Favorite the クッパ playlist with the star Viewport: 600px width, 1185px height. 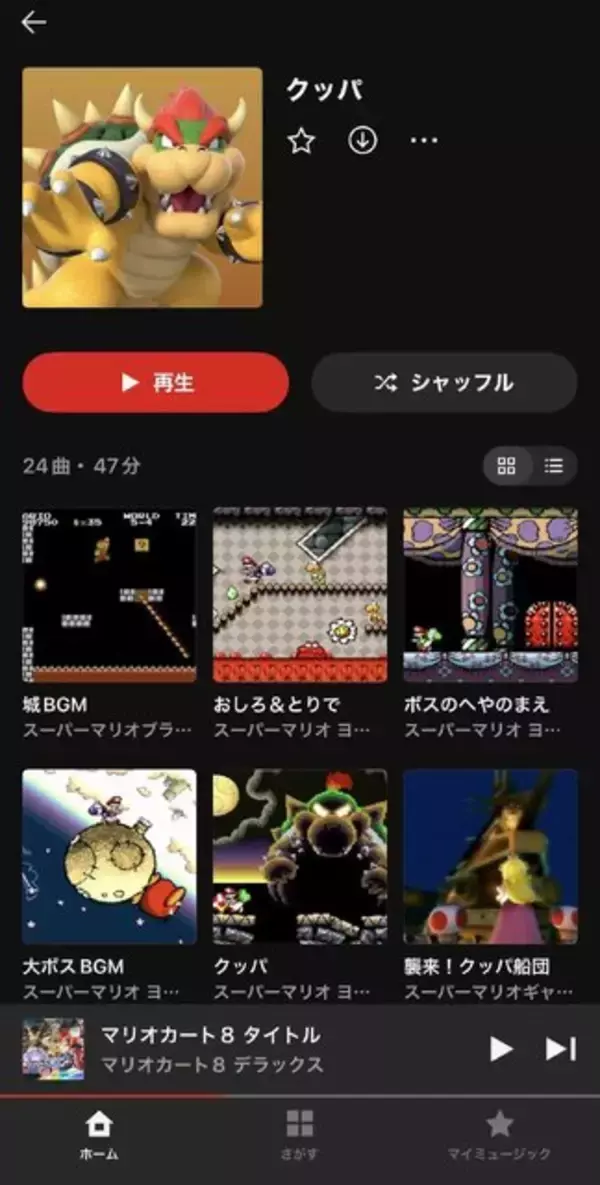tap(301, 141)
